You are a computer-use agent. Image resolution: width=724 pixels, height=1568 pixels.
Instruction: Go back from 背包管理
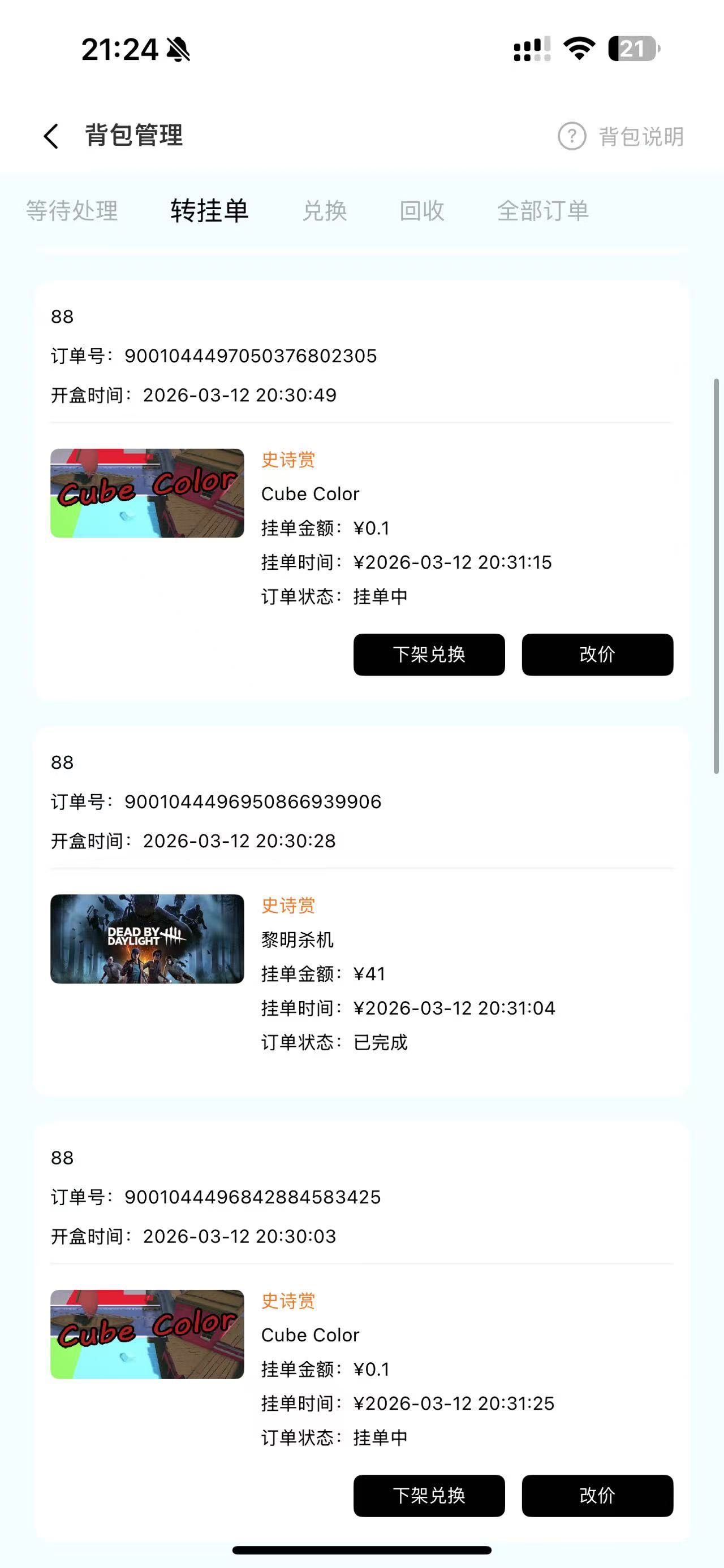coord(52,136)
